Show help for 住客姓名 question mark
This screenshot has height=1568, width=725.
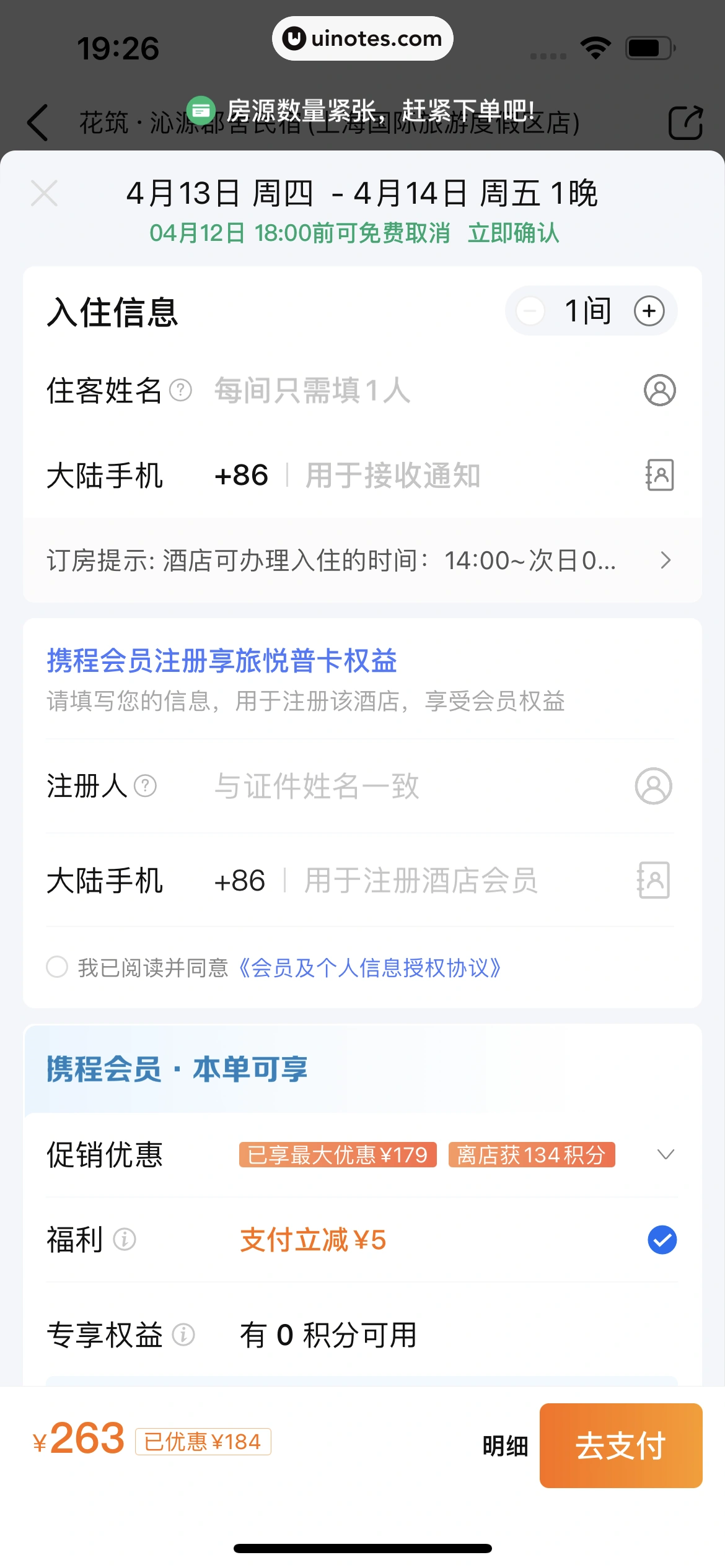pyautogui.click(x=180, y=391)
